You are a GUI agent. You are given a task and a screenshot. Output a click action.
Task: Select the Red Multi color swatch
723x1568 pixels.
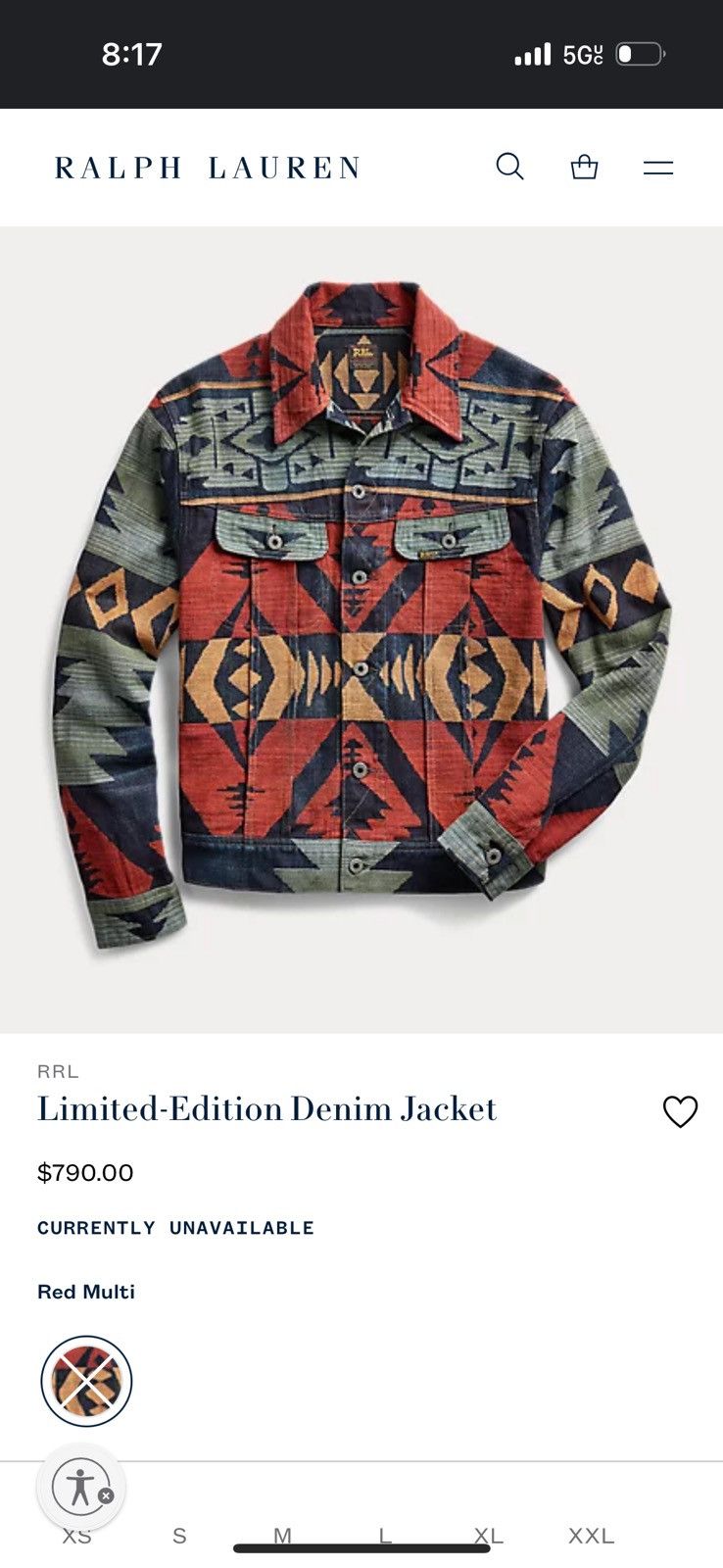(x=86, y=1381)
